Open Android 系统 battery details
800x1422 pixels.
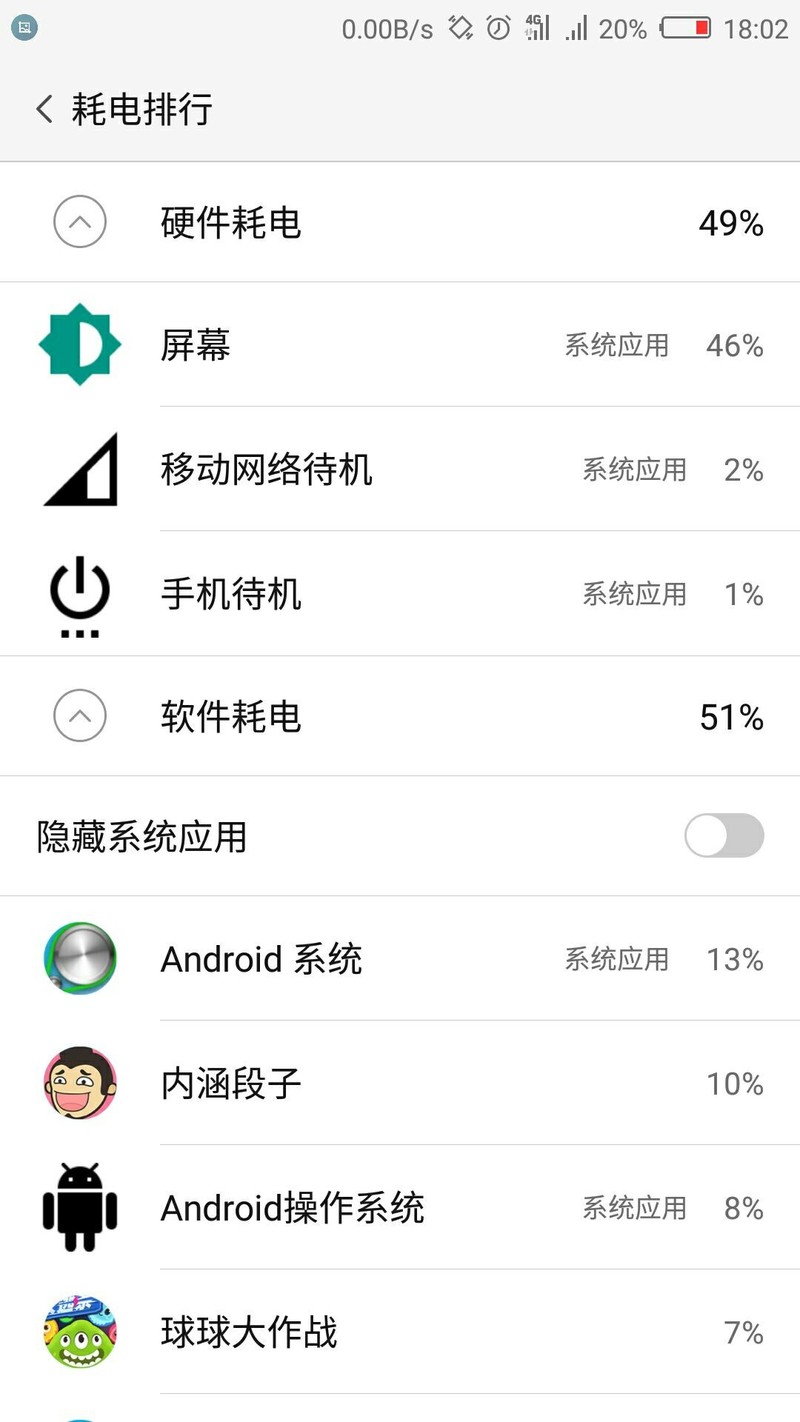point(400,959)
